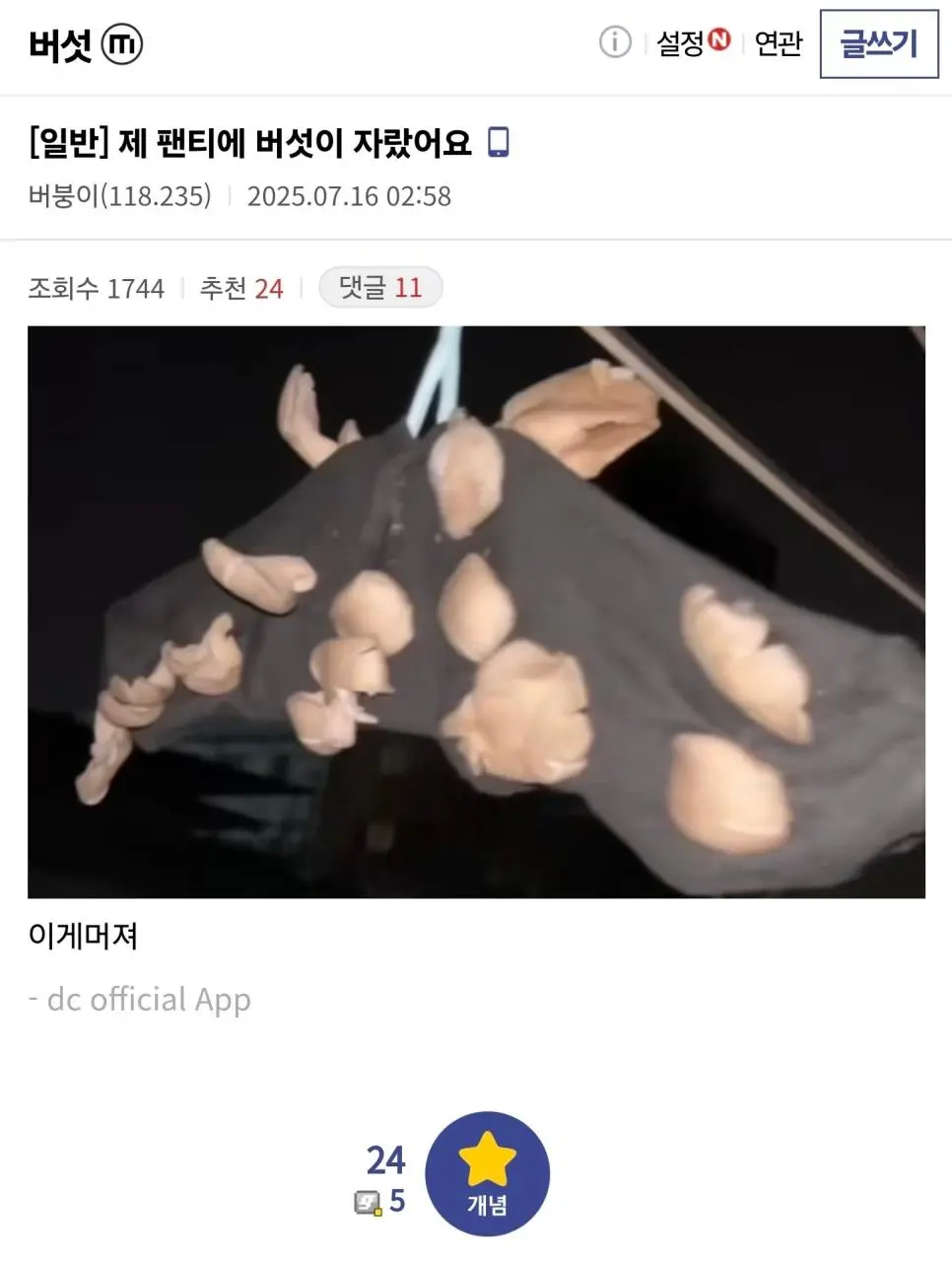Open the gallery info icon
The height and width of the screenshot is (1263, 952).
615,42
